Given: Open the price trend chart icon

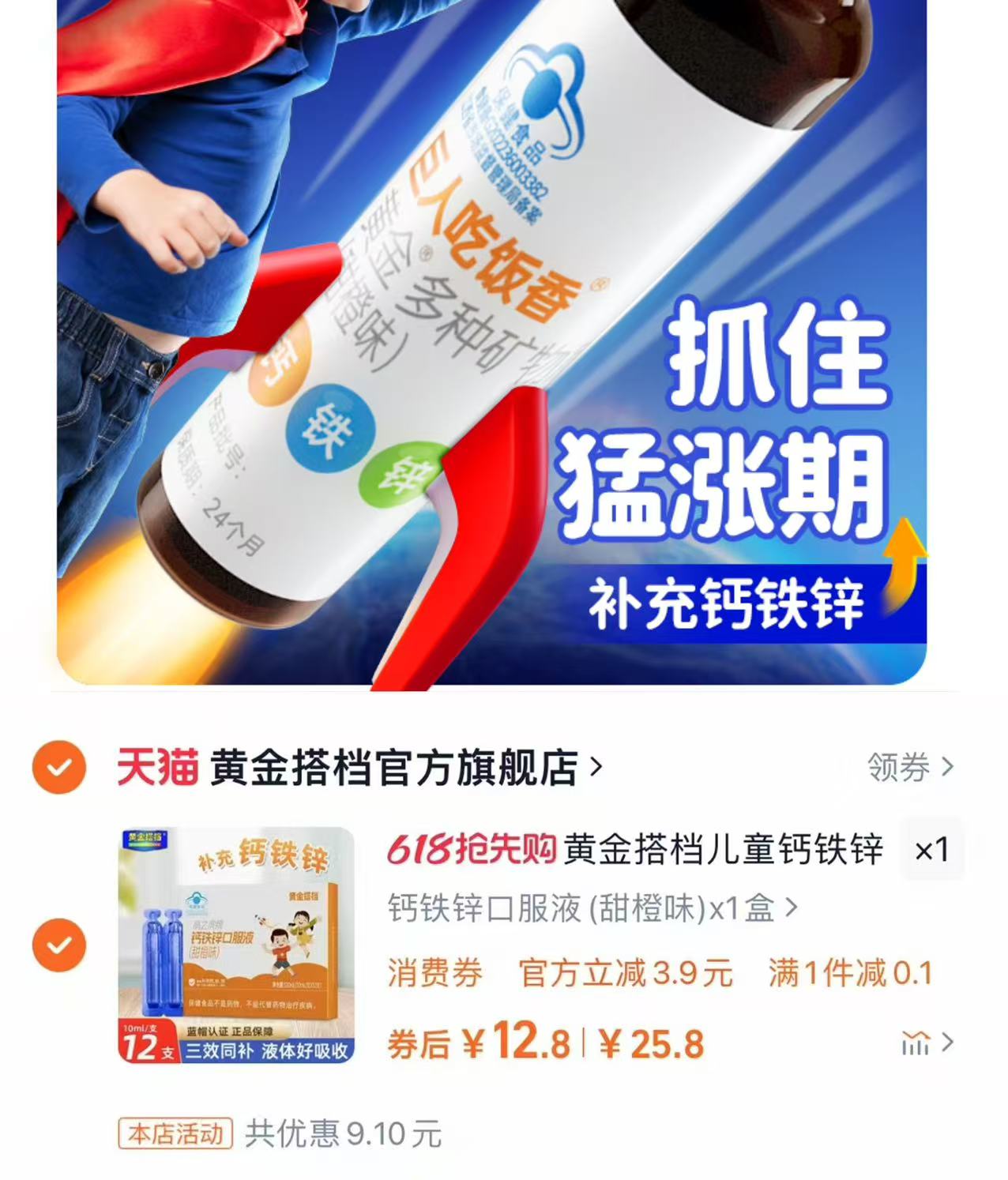Looking at the screenshot, I should click(916, 1043).
